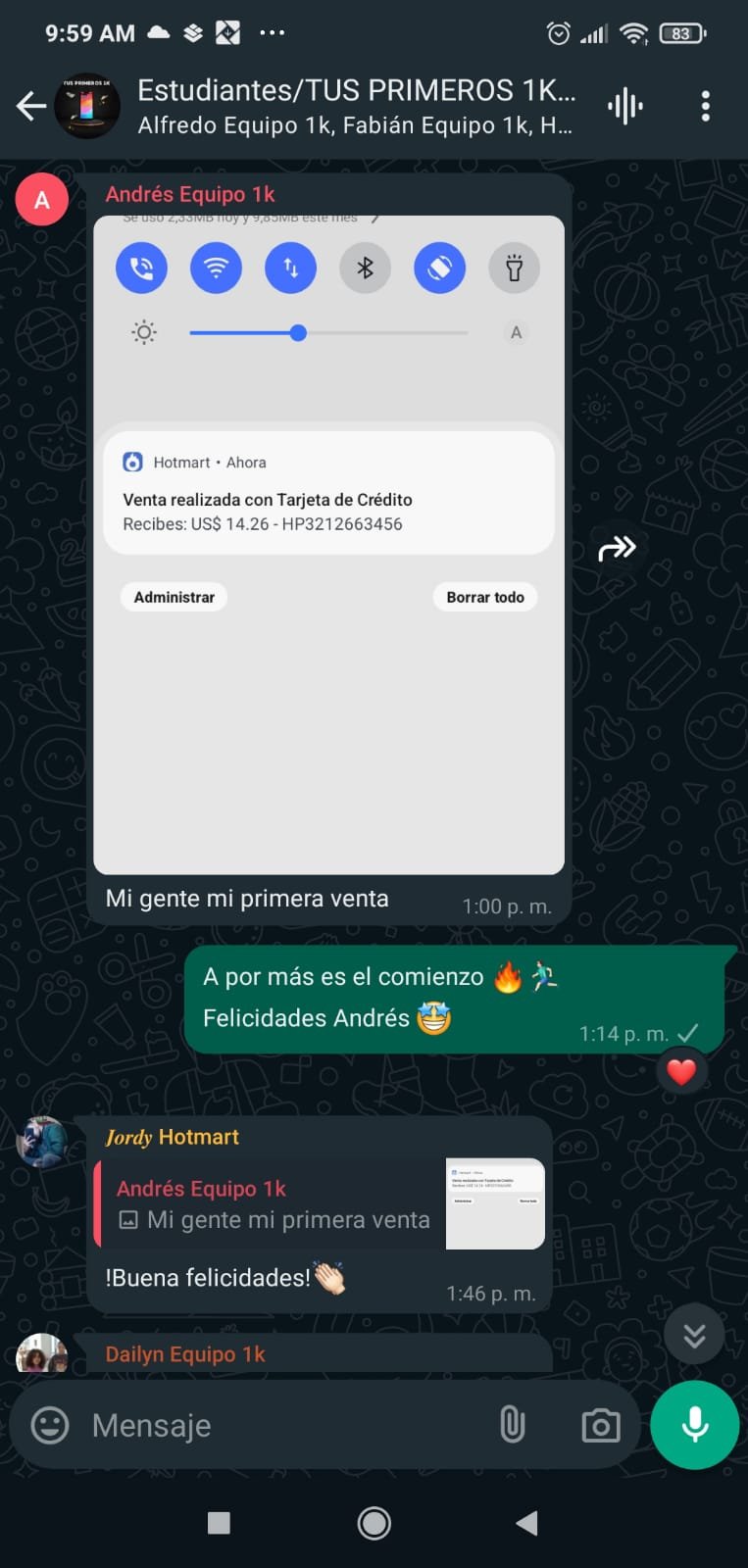Go back from the group chat
This screenshot has height=1568, width=748.
31,106
